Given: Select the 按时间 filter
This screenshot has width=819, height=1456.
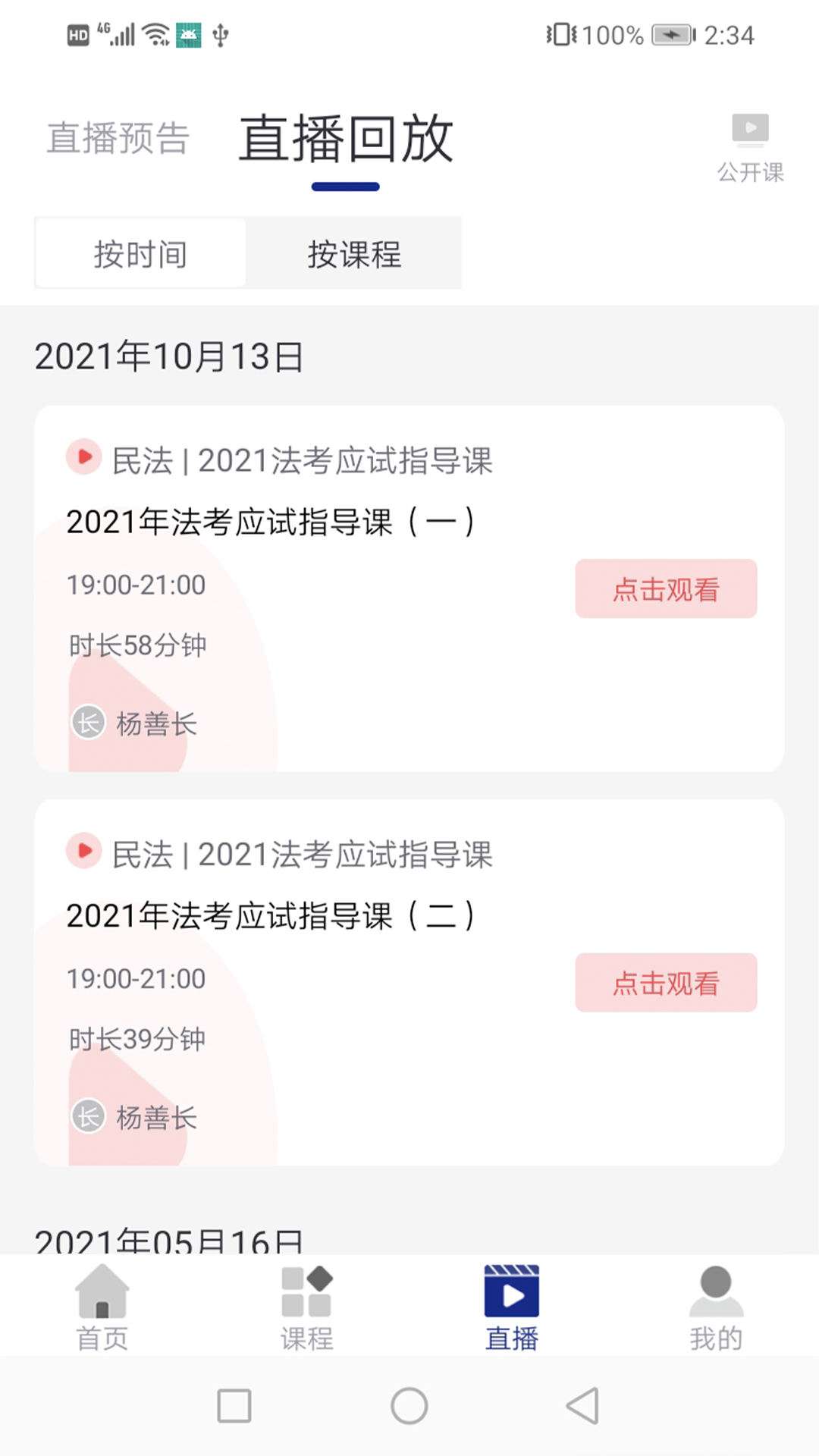Looking at the screenshot, I should click(140, 253).
